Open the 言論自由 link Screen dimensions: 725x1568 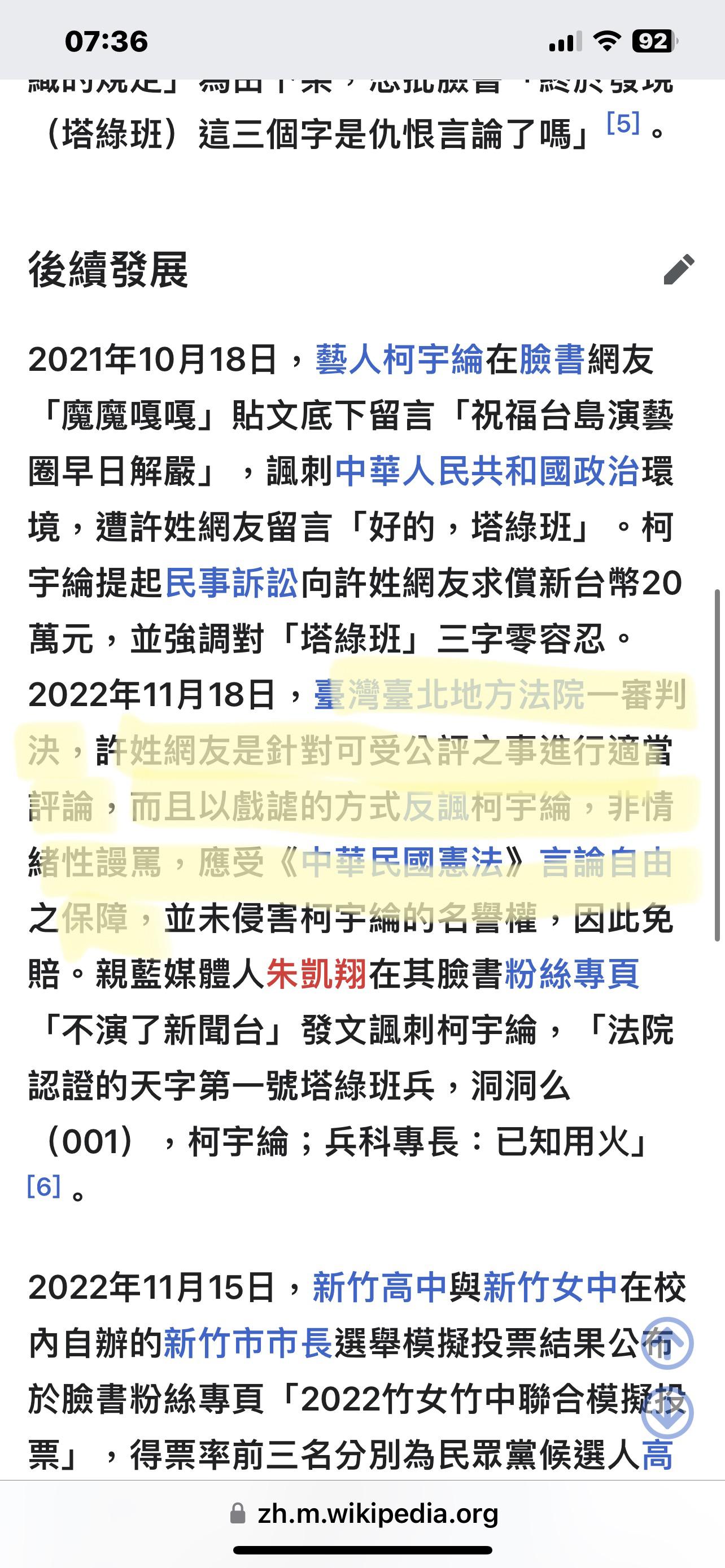pyautogui.click(x=607, y=862)
